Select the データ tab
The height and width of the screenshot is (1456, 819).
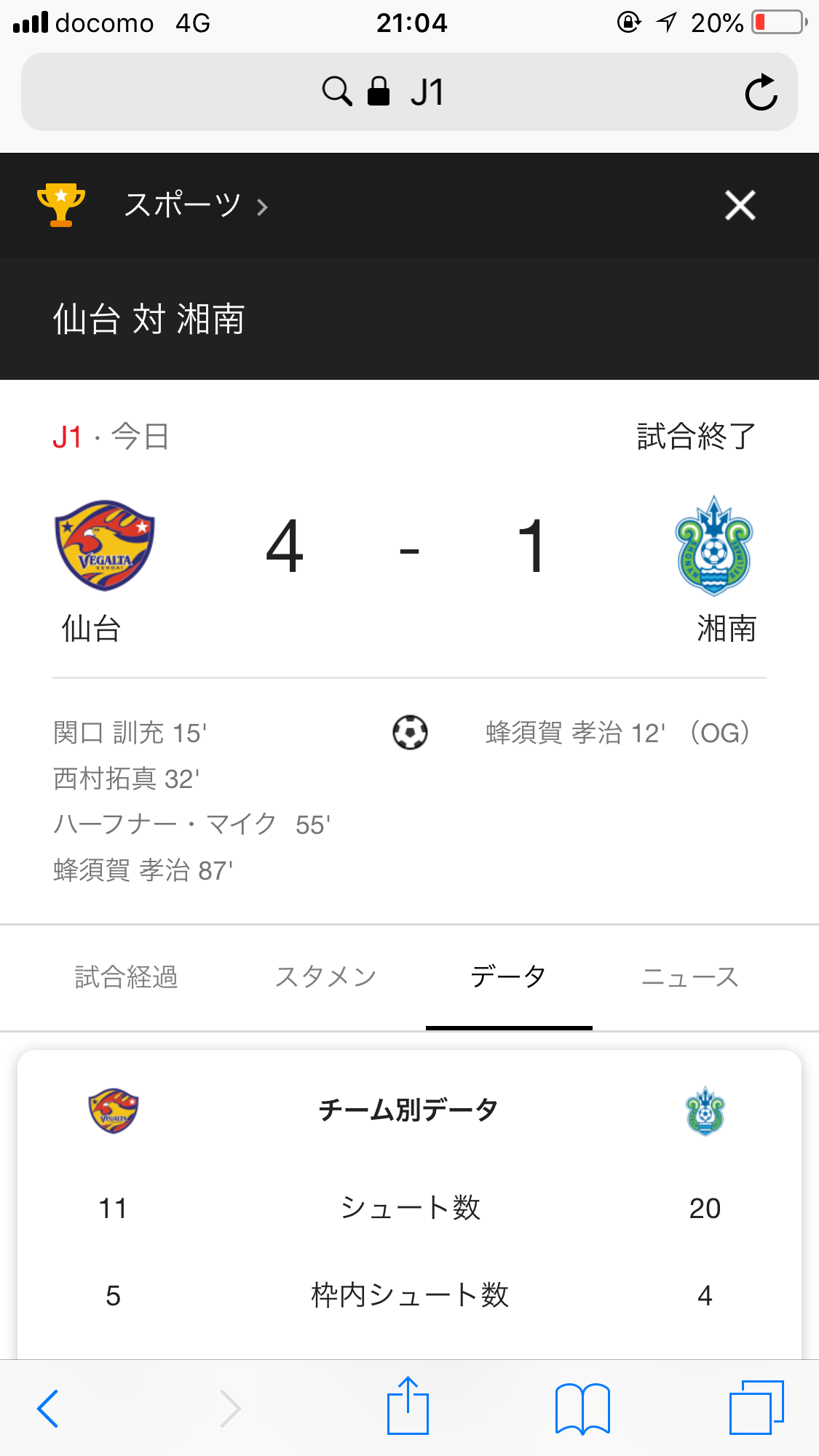coord(508,977)
